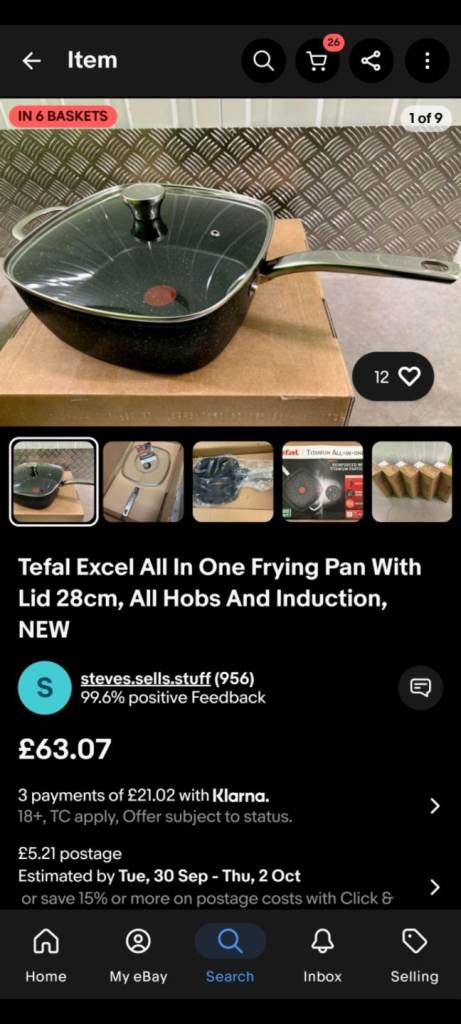The width and height of the screenshot is (461, 1024).
Task: Open seller steves.sells.stuff profile
Action: click(145, 679)
